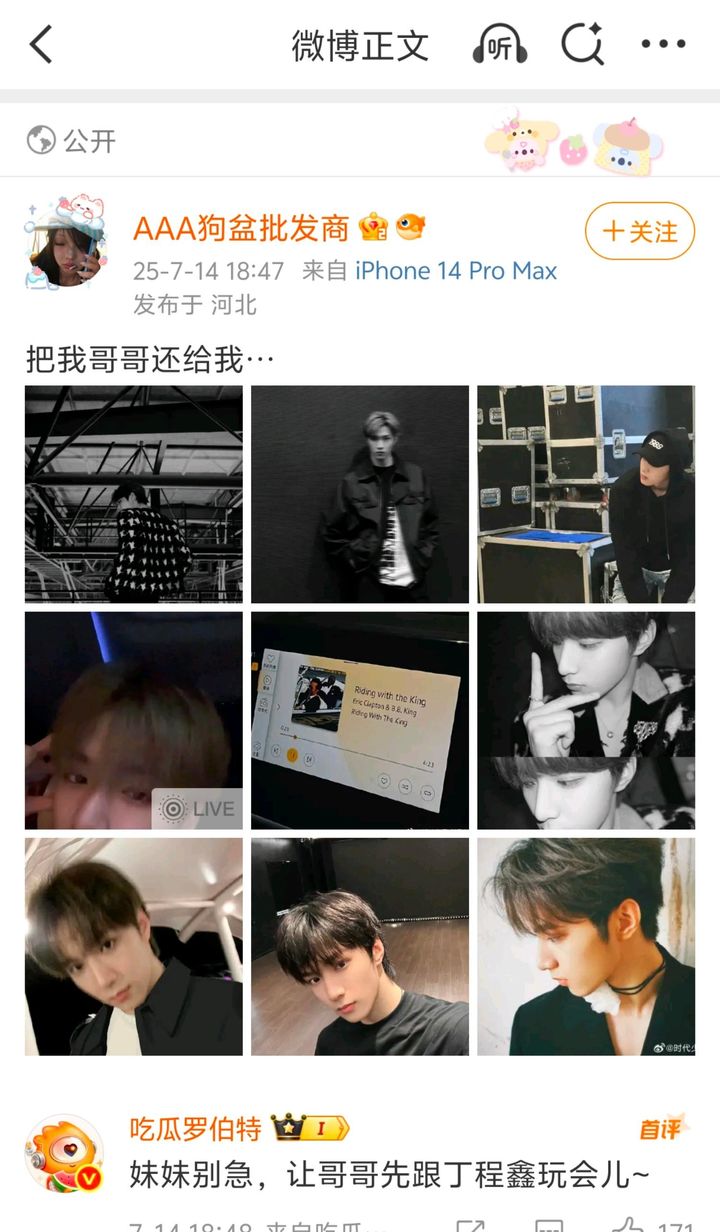Open the black and white finger-on-lips photo
The image size is (720, 1232).
pos(586,720)
